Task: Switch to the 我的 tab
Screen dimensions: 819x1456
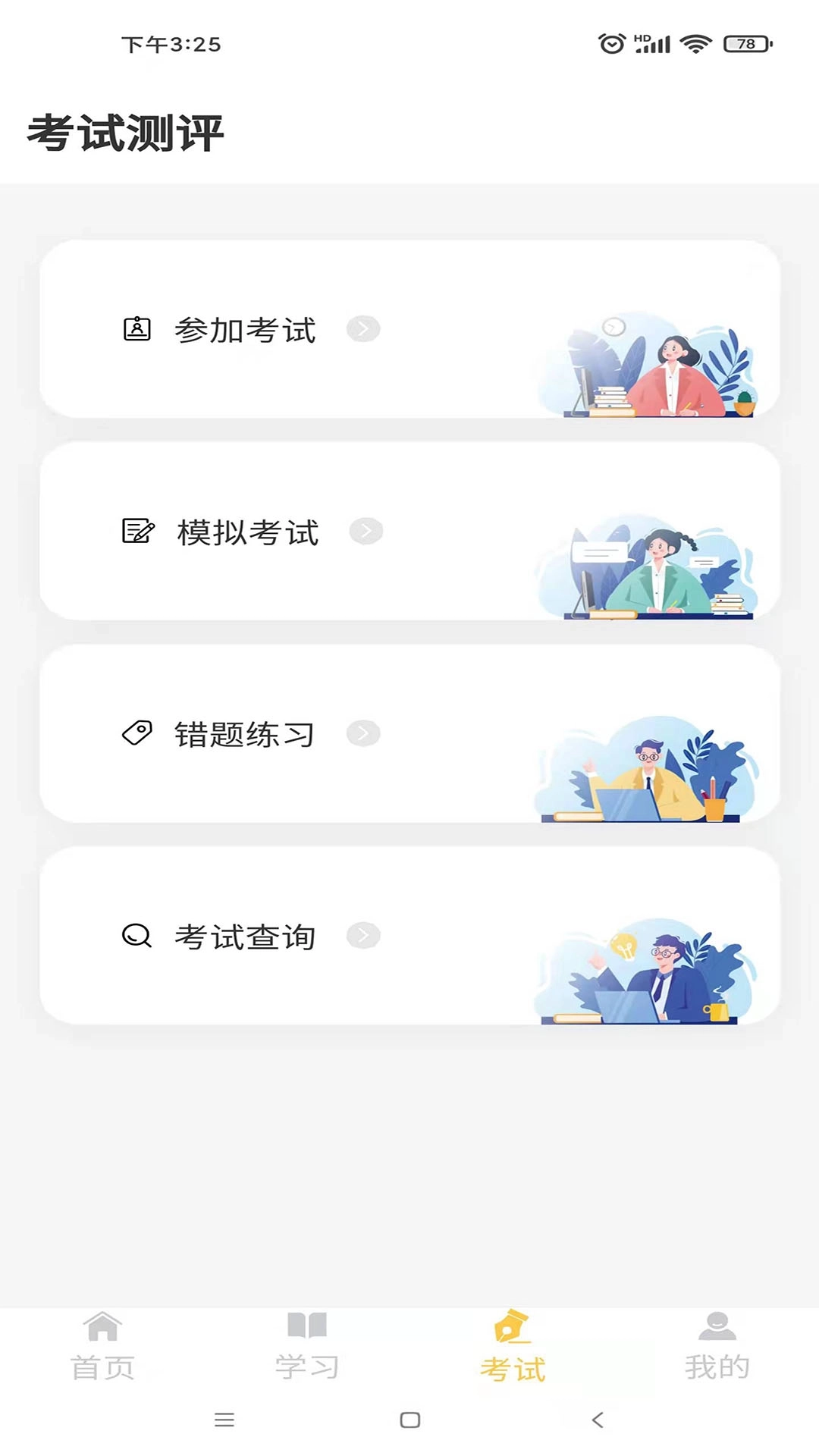Action: click(x=717, y=1361)
